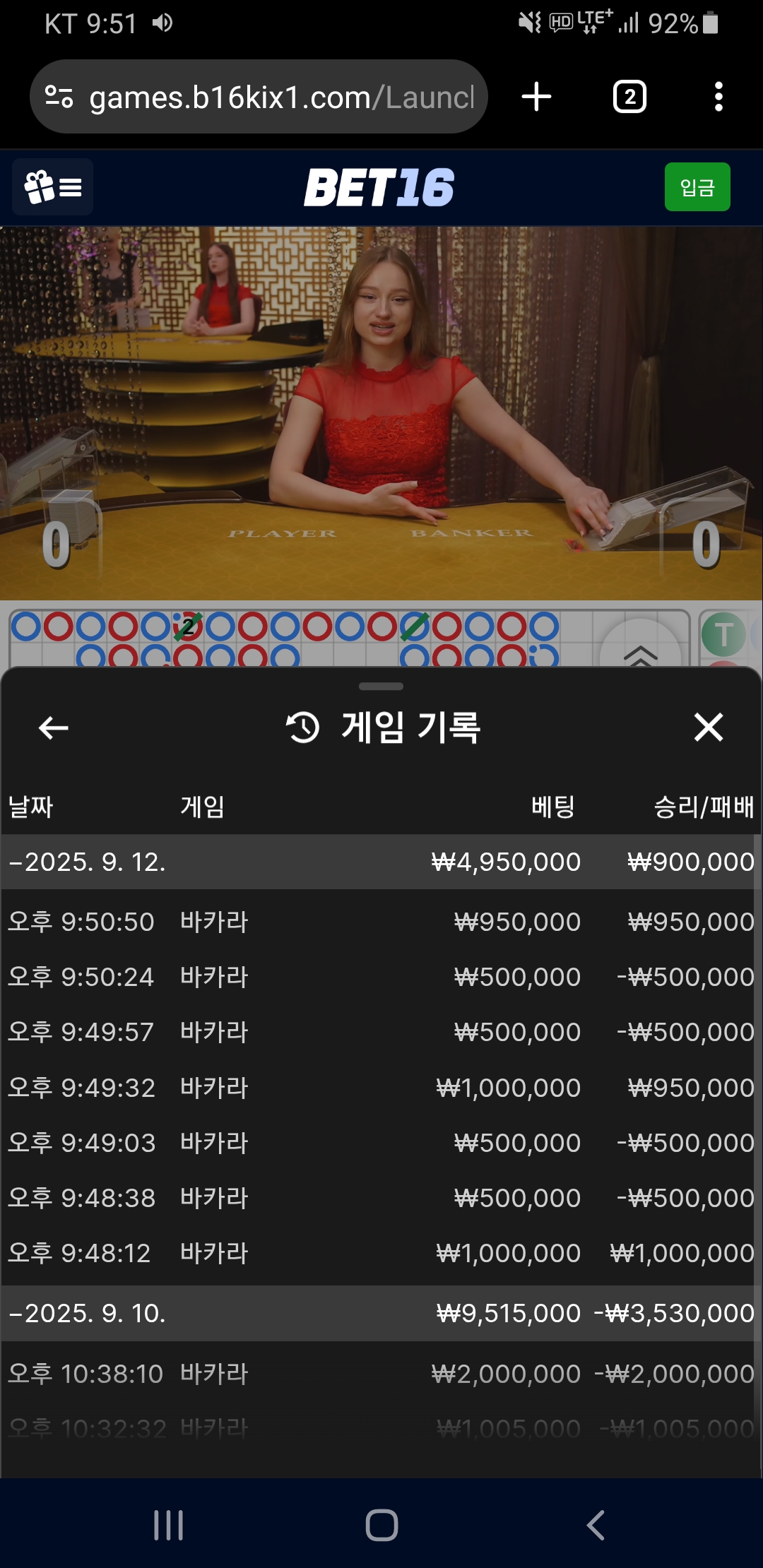Open the 오후 9:49:32 바카라 record
The width and height of the screenshot is (763, 1568).
tap(381, 1088)
